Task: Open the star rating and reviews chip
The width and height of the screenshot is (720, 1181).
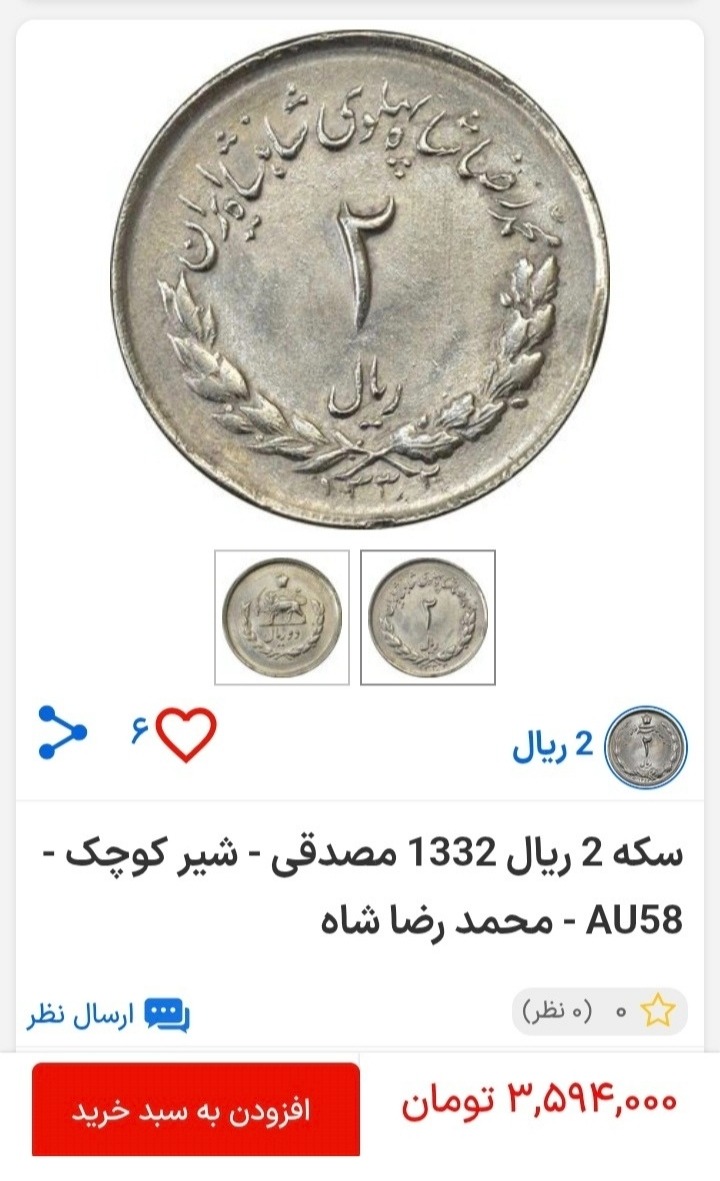Action: pos(599,1011)
